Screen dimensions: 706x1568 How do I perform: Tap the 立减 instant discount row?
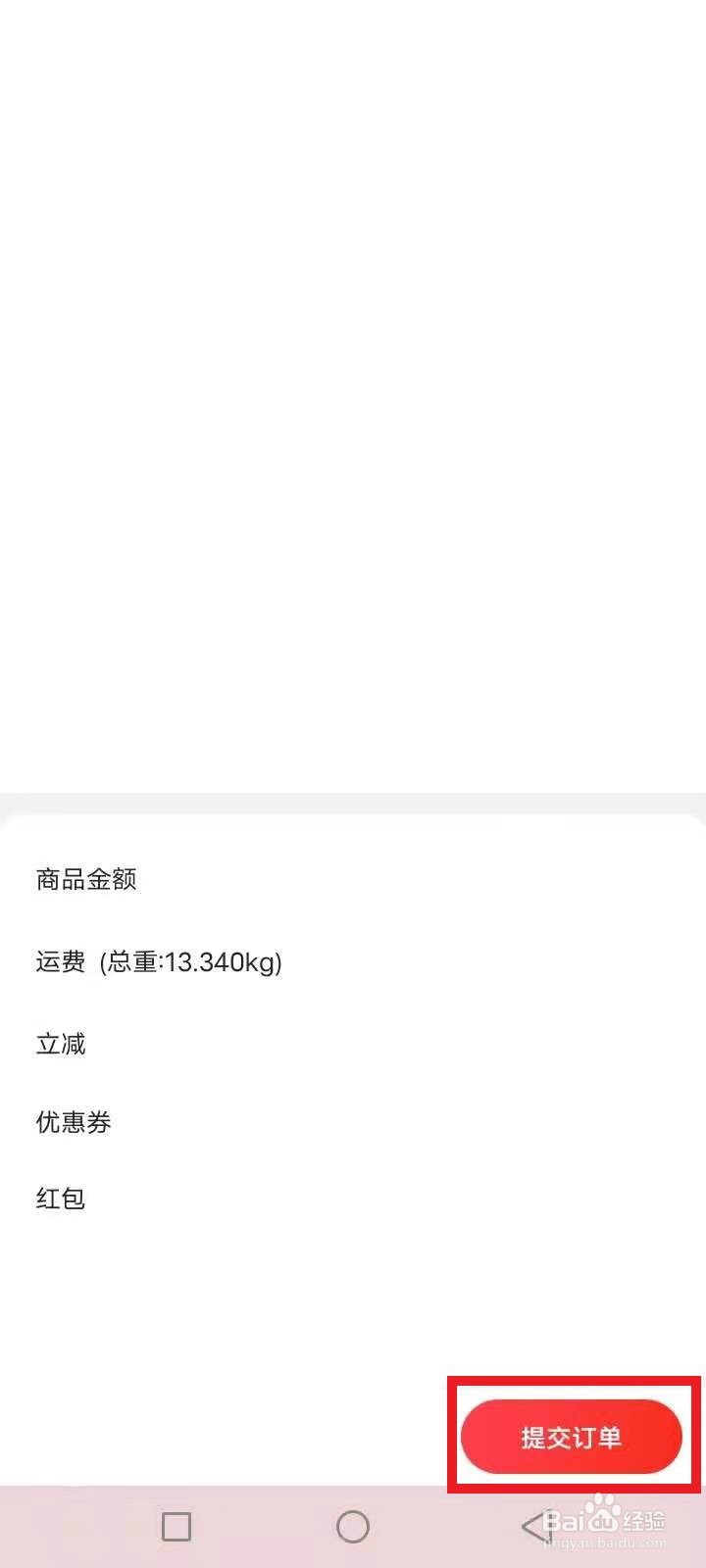(x=60, y=1044)
